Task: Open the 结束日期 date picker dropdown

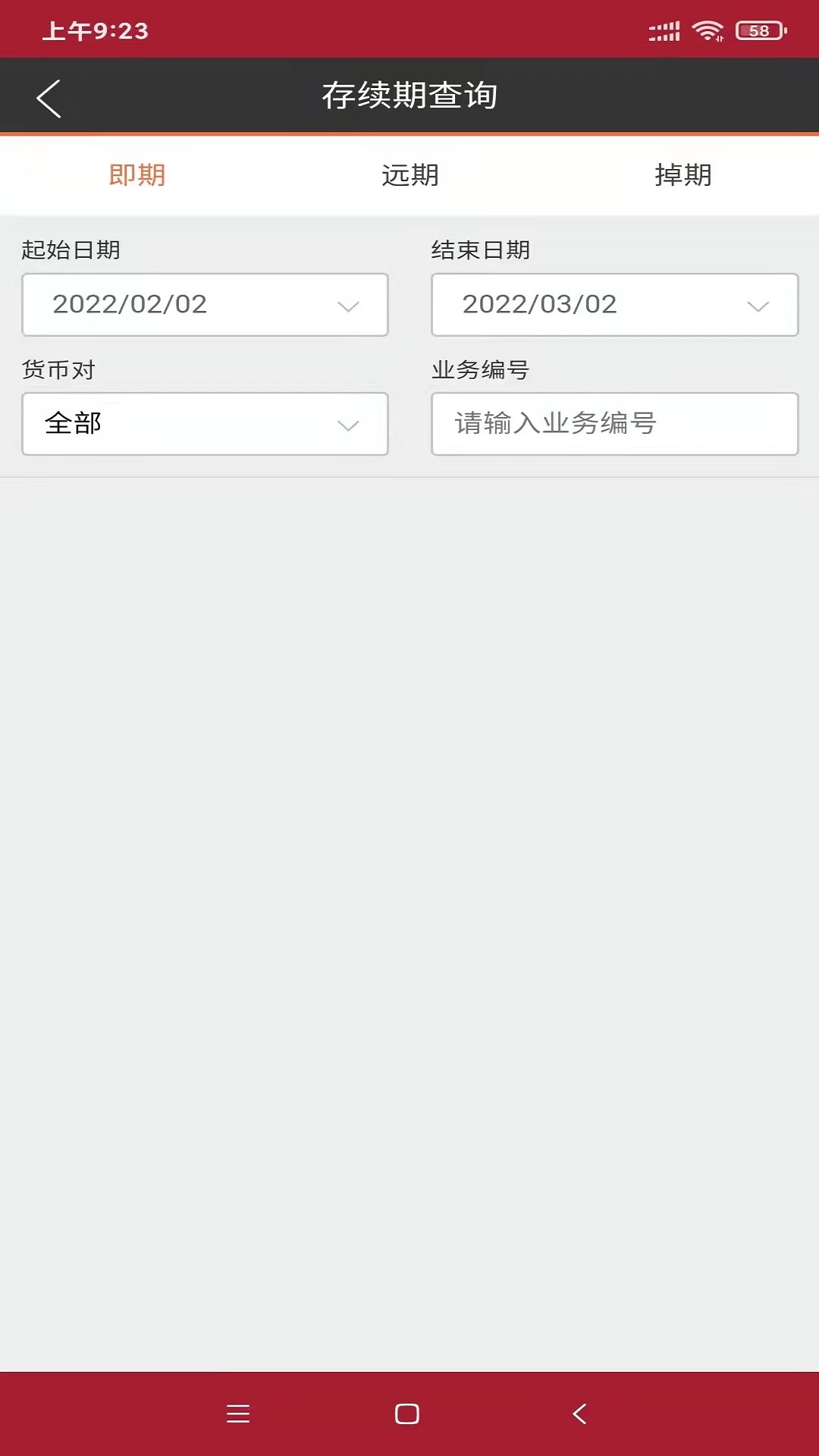Action: coord(756,305)
